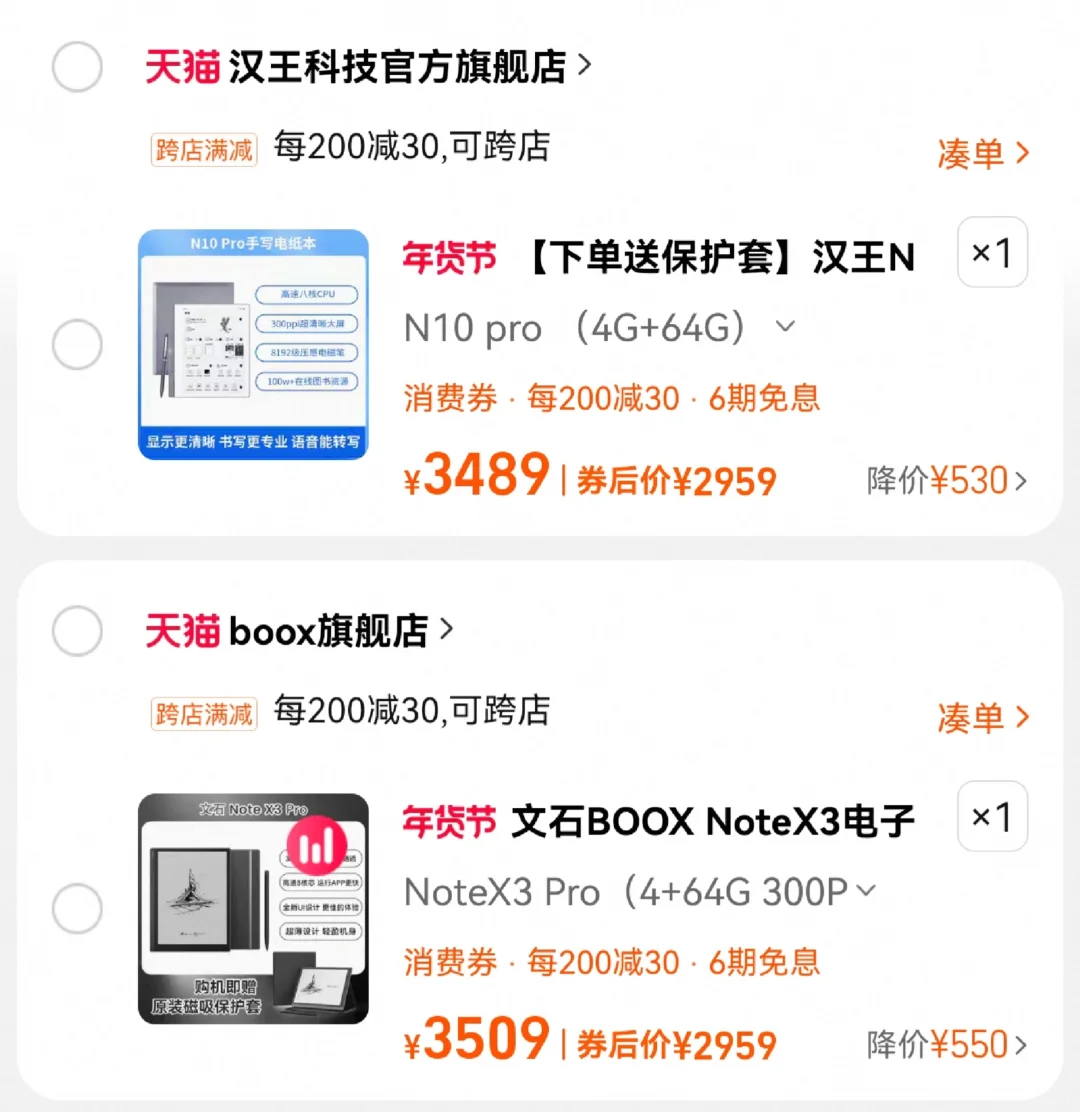Adjust quantity ×1 for 文石BOOX NoteX3

click(992, 816)
